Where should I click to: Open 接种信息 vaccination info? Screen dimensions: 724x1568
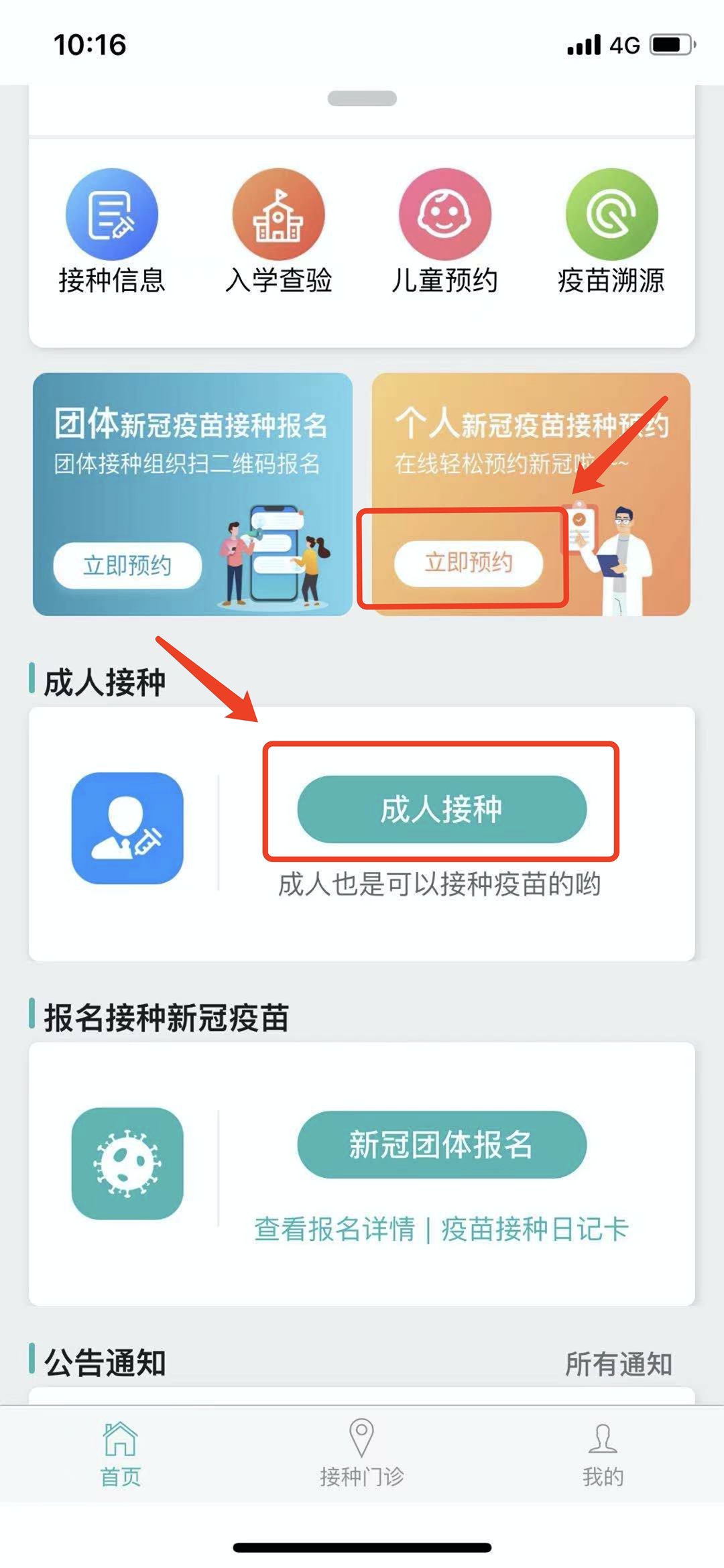111,231
